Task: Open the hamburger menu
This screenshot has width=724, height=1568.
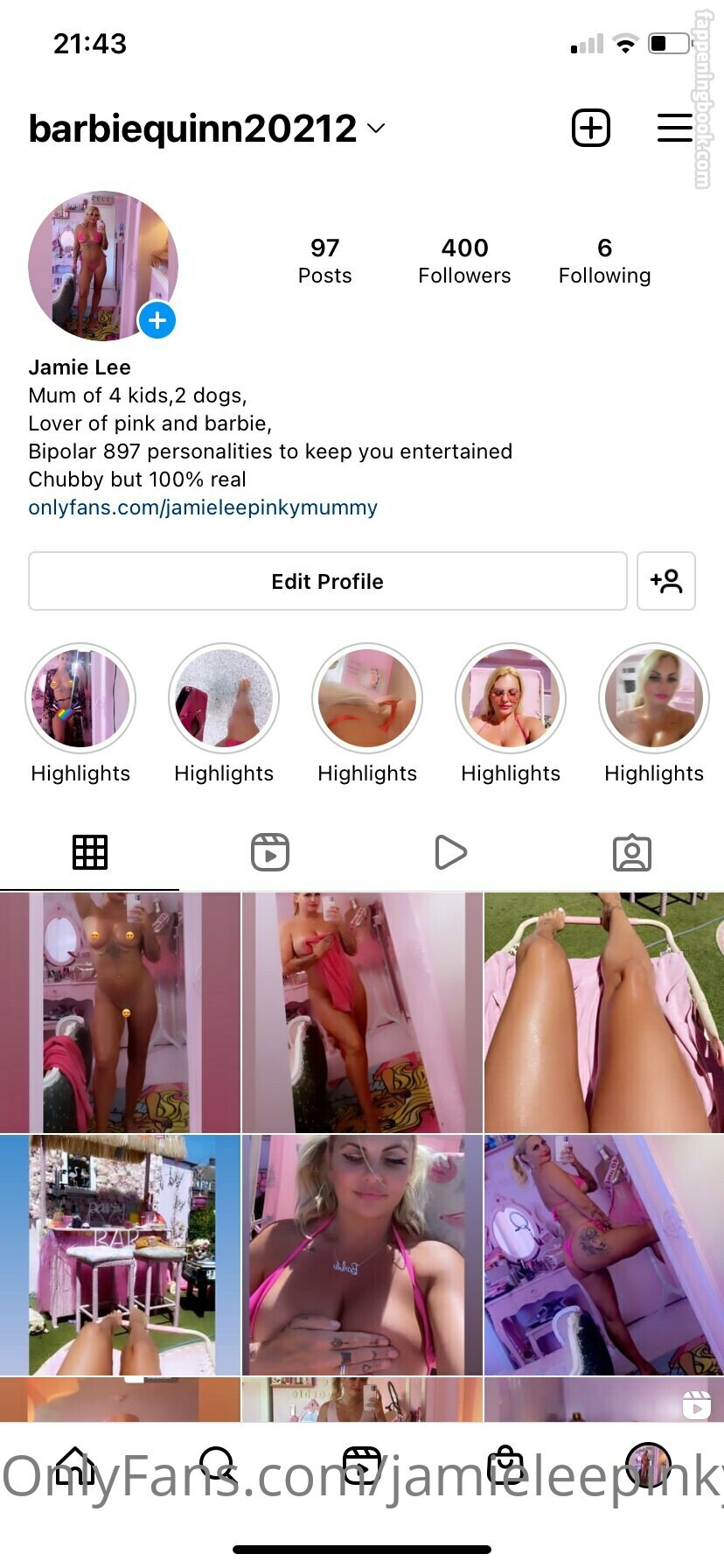Action: [674, 128]
